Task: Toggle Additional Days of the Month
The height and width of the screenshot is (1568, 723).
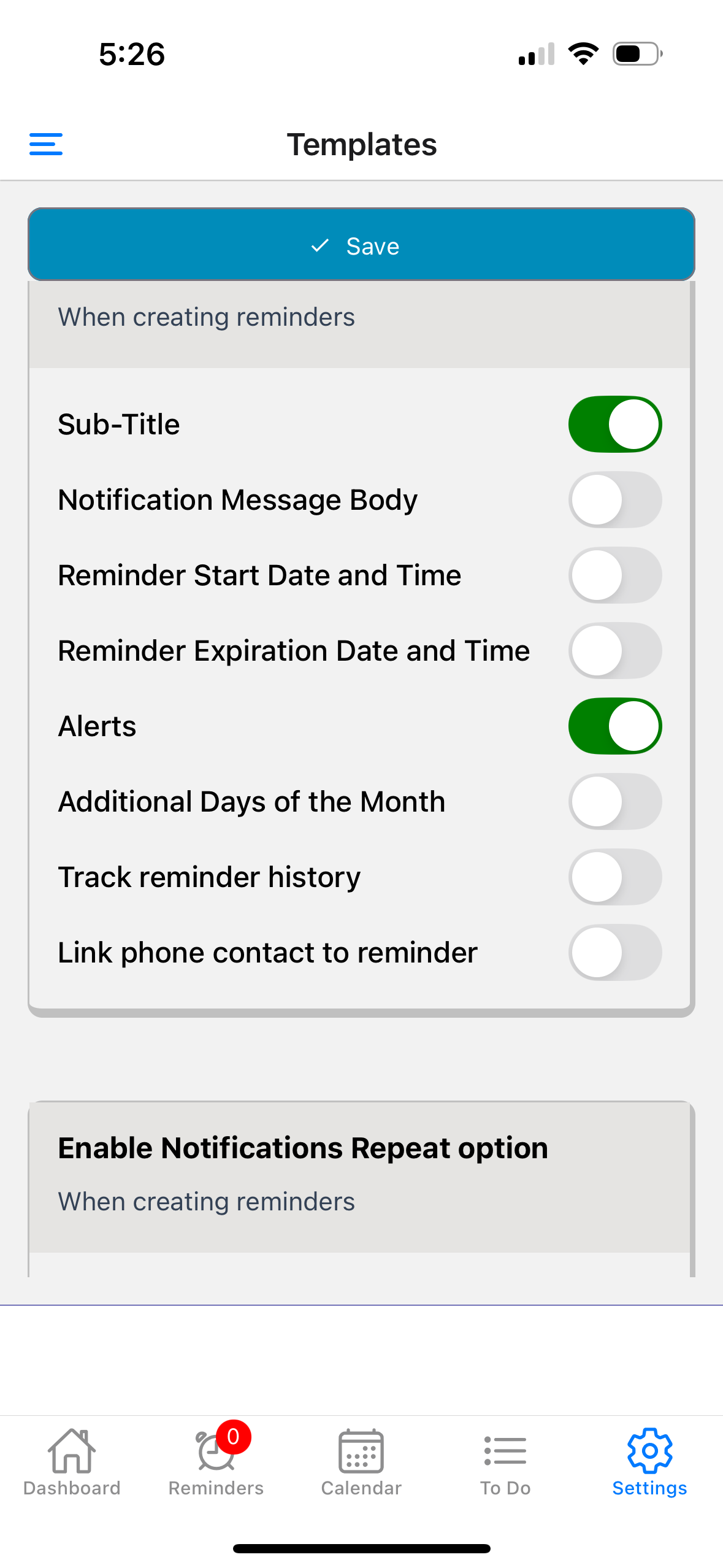Action: click(x=614, y=802)
